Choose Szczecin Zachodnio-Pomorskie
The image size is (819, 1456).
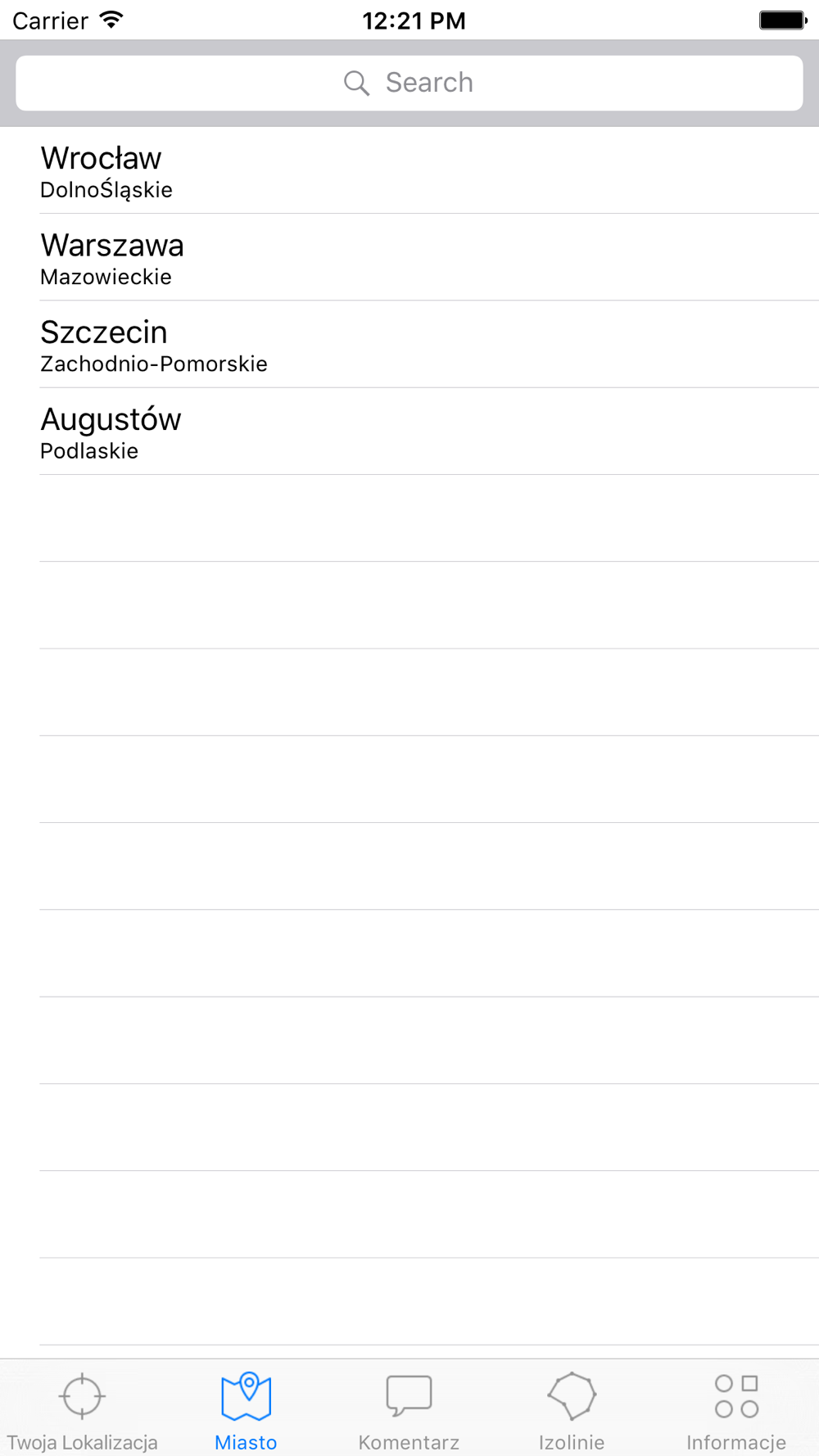(x=409, y=344)
